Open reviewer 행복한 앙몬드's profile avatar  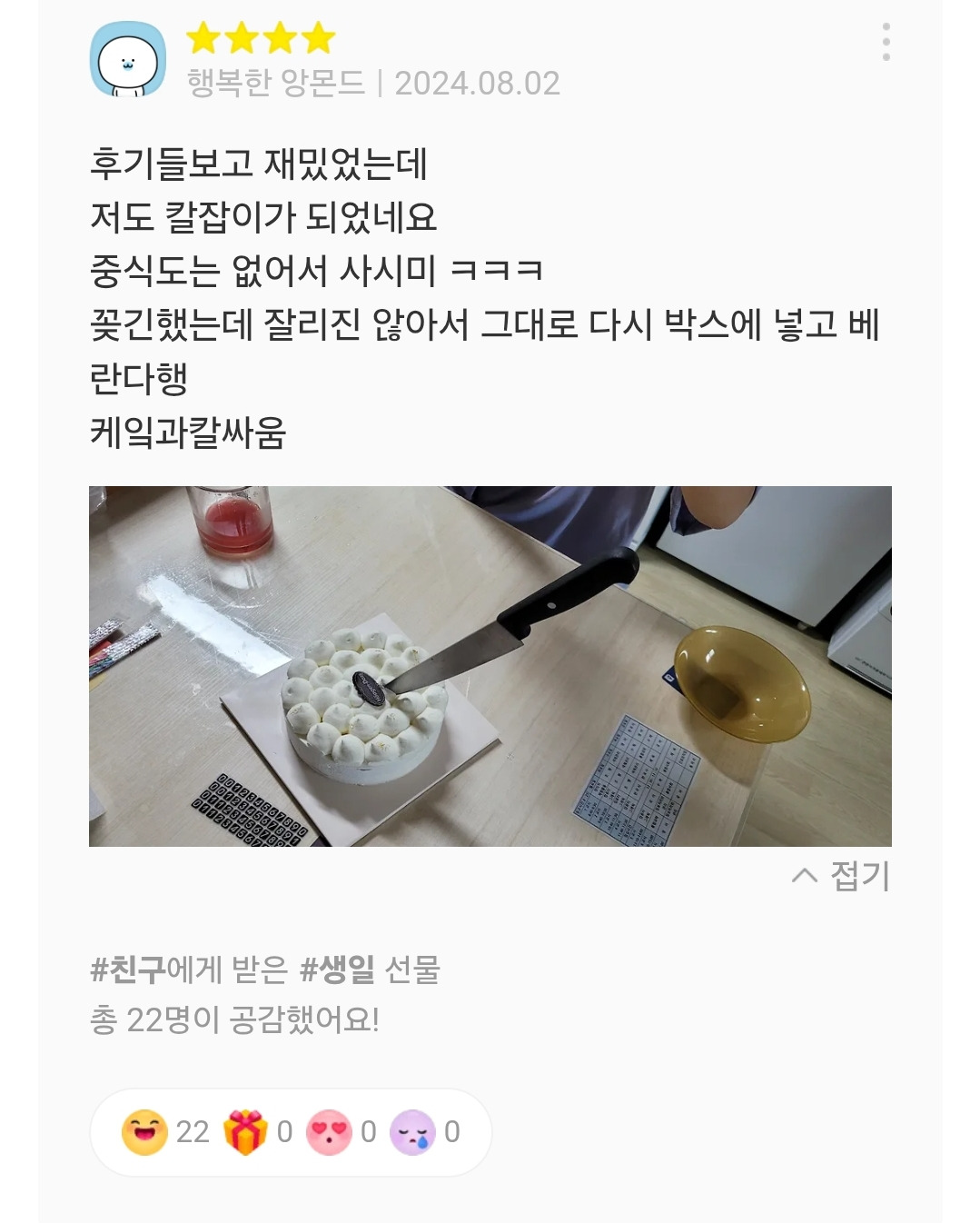(x=128, y=60)
